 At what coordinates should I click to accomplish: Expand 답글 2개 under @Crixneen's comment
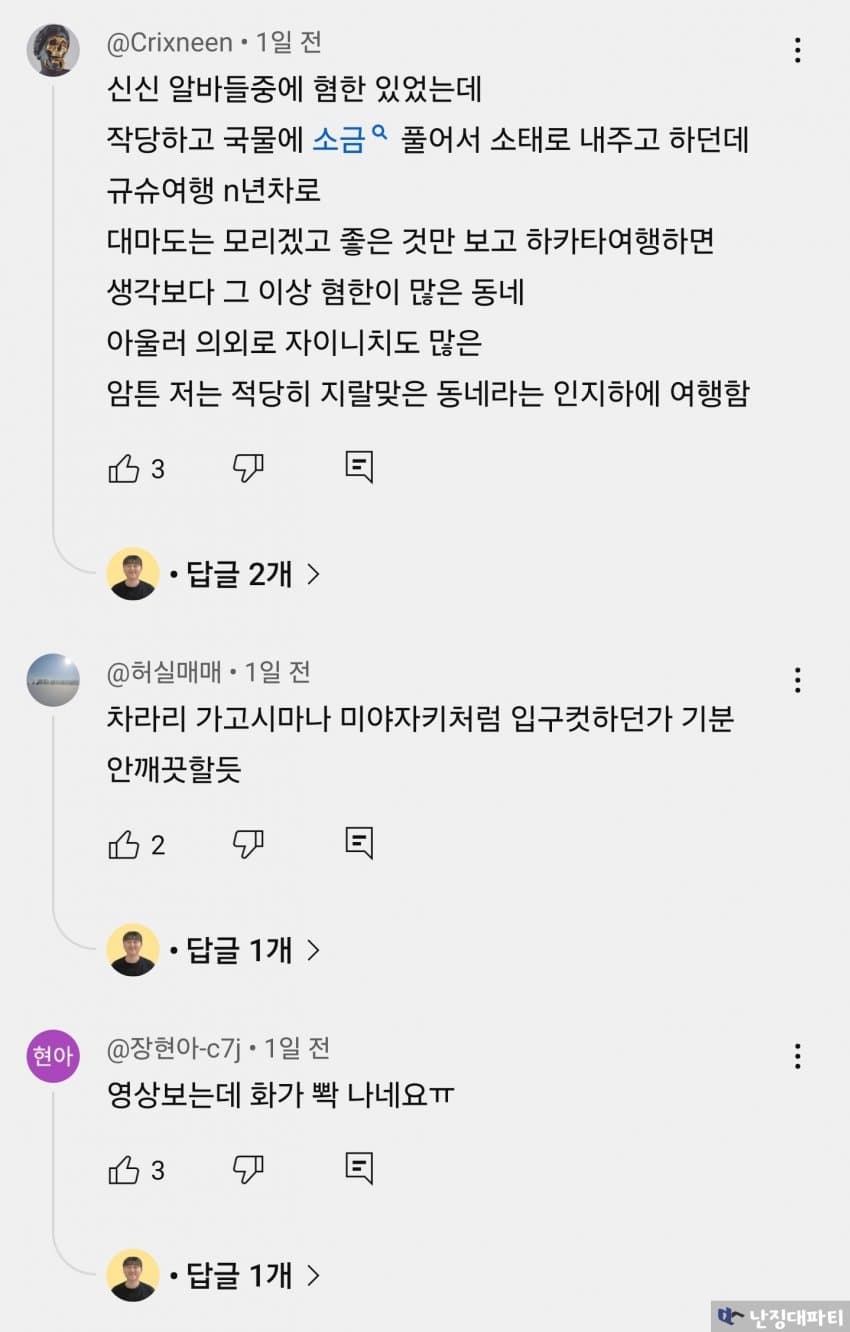point(240,574)
